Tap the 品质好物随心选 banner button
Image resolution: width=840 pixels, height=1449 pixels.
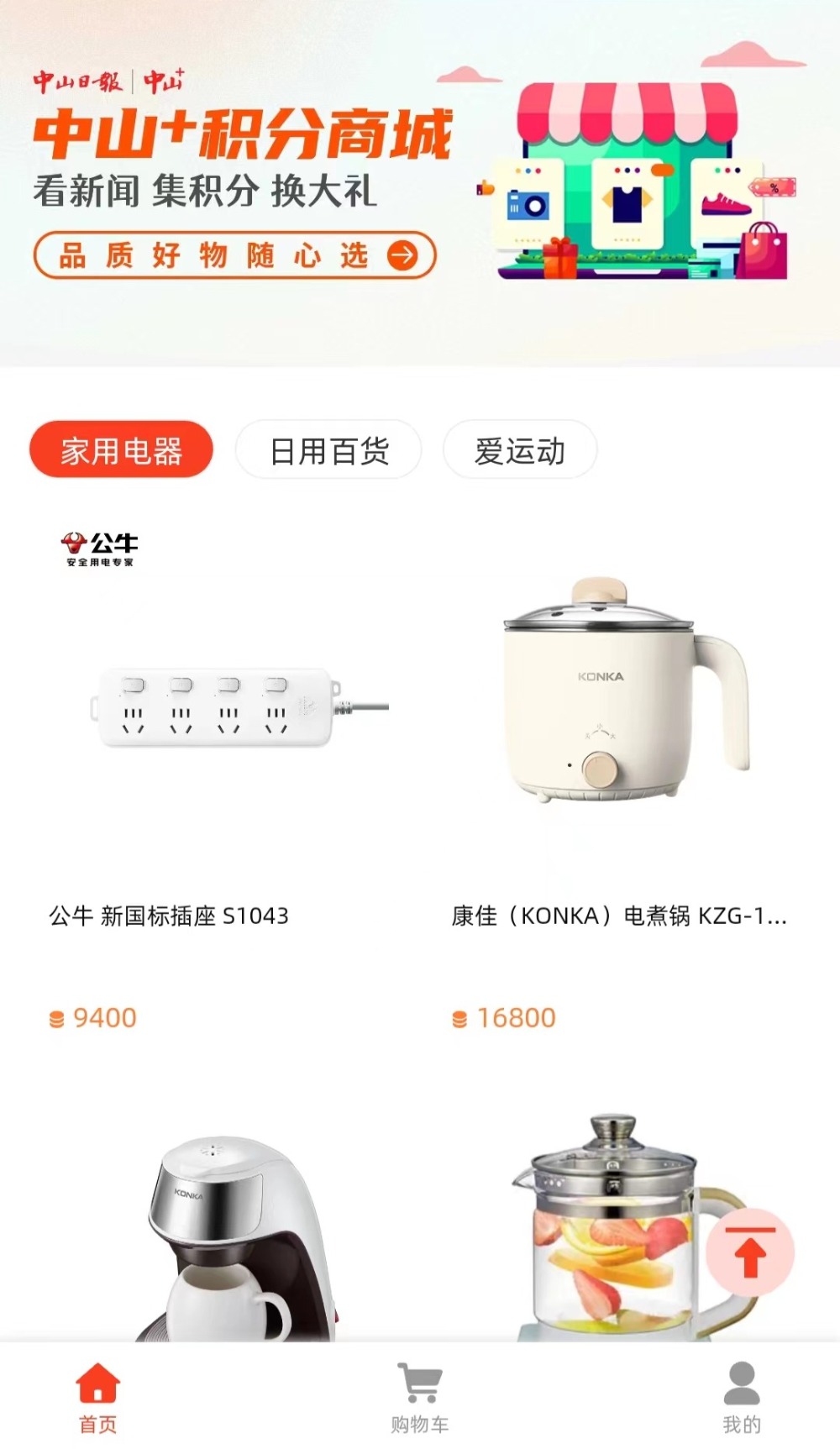[x=234, y=255]
